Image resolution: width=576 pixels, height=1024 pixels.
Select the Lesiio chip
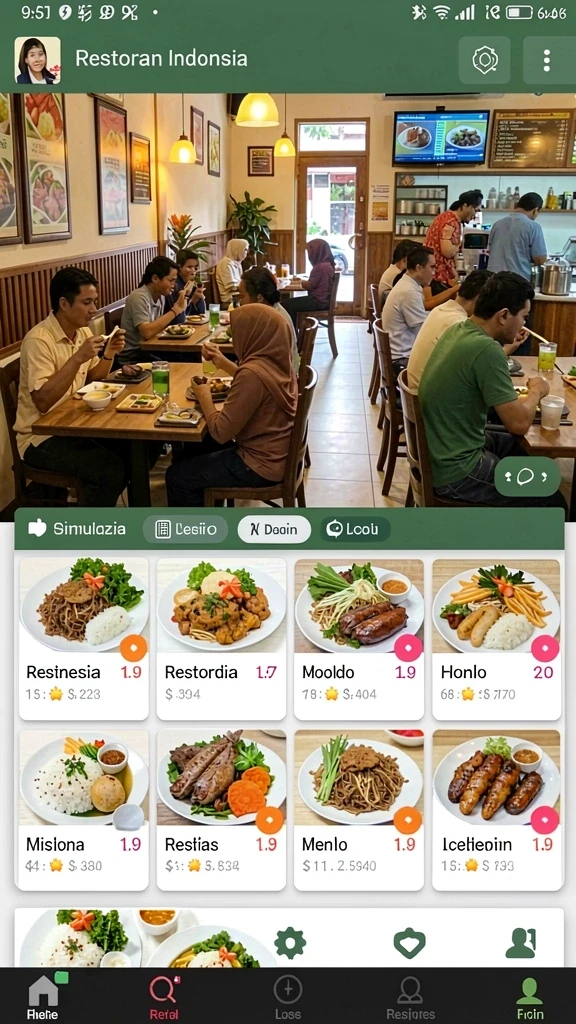point(185,529)
